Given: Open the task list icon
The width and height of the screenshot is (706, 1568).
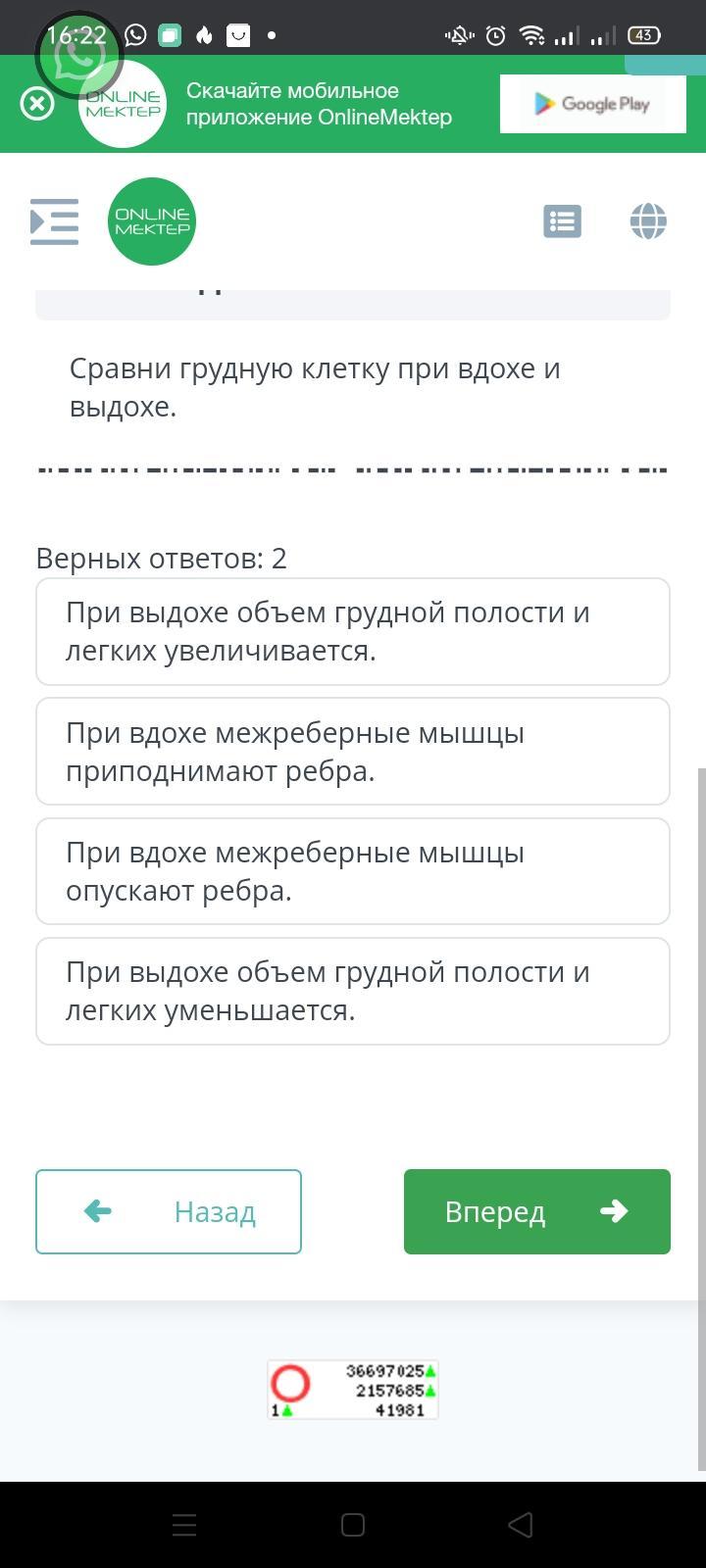Looking at the screenshot, I should (562, 221).
